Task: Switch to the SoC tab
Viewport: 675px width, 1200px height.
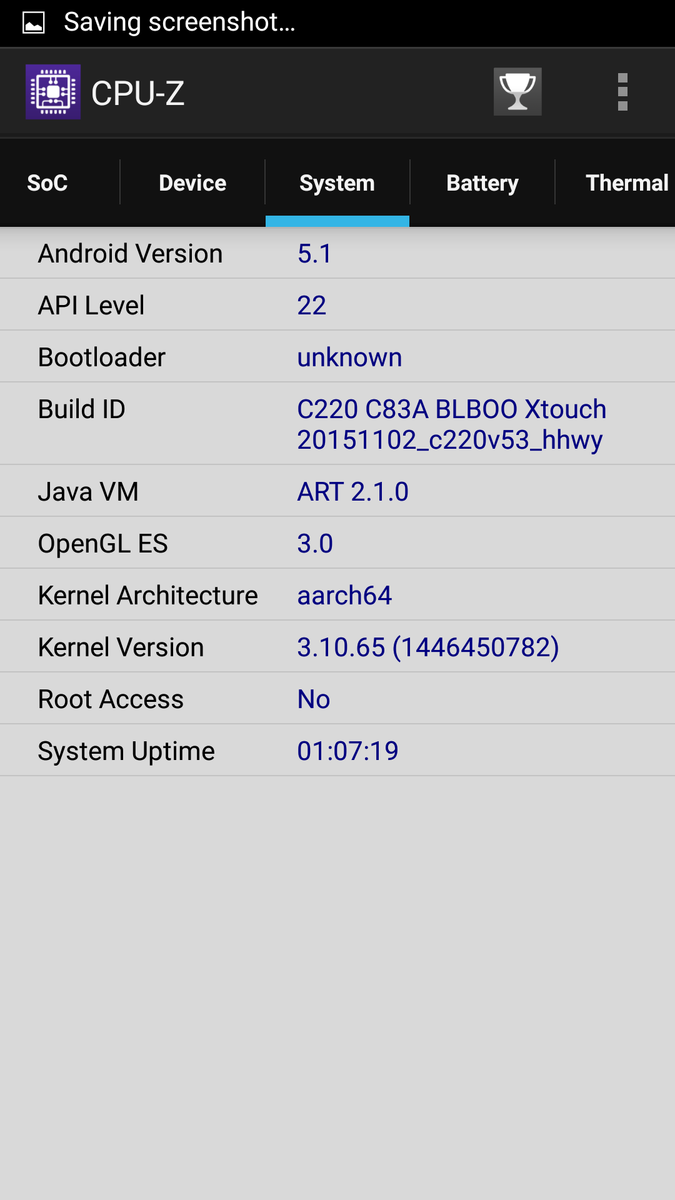Action: (x=47, y=183)
